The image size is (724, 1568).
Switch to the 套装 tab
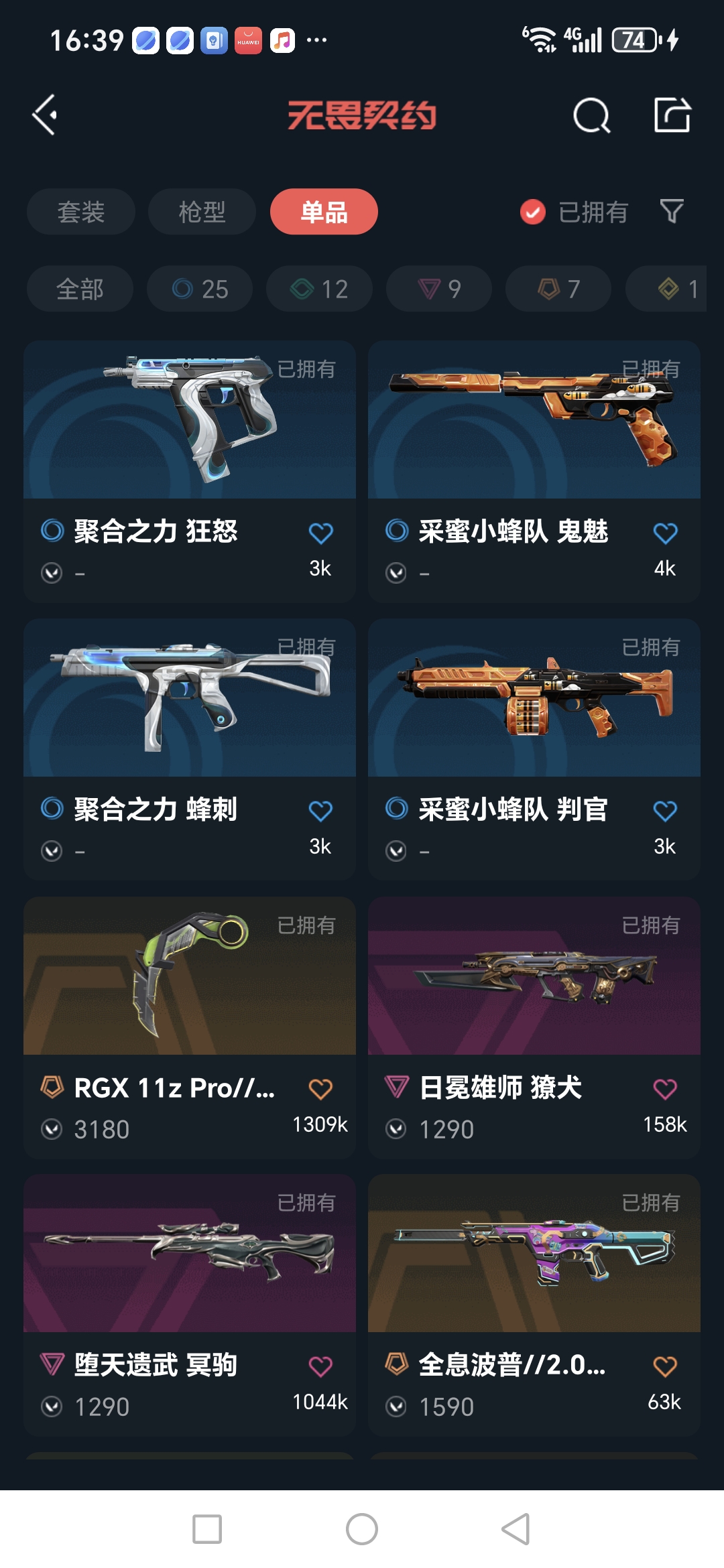click(81, 212)
